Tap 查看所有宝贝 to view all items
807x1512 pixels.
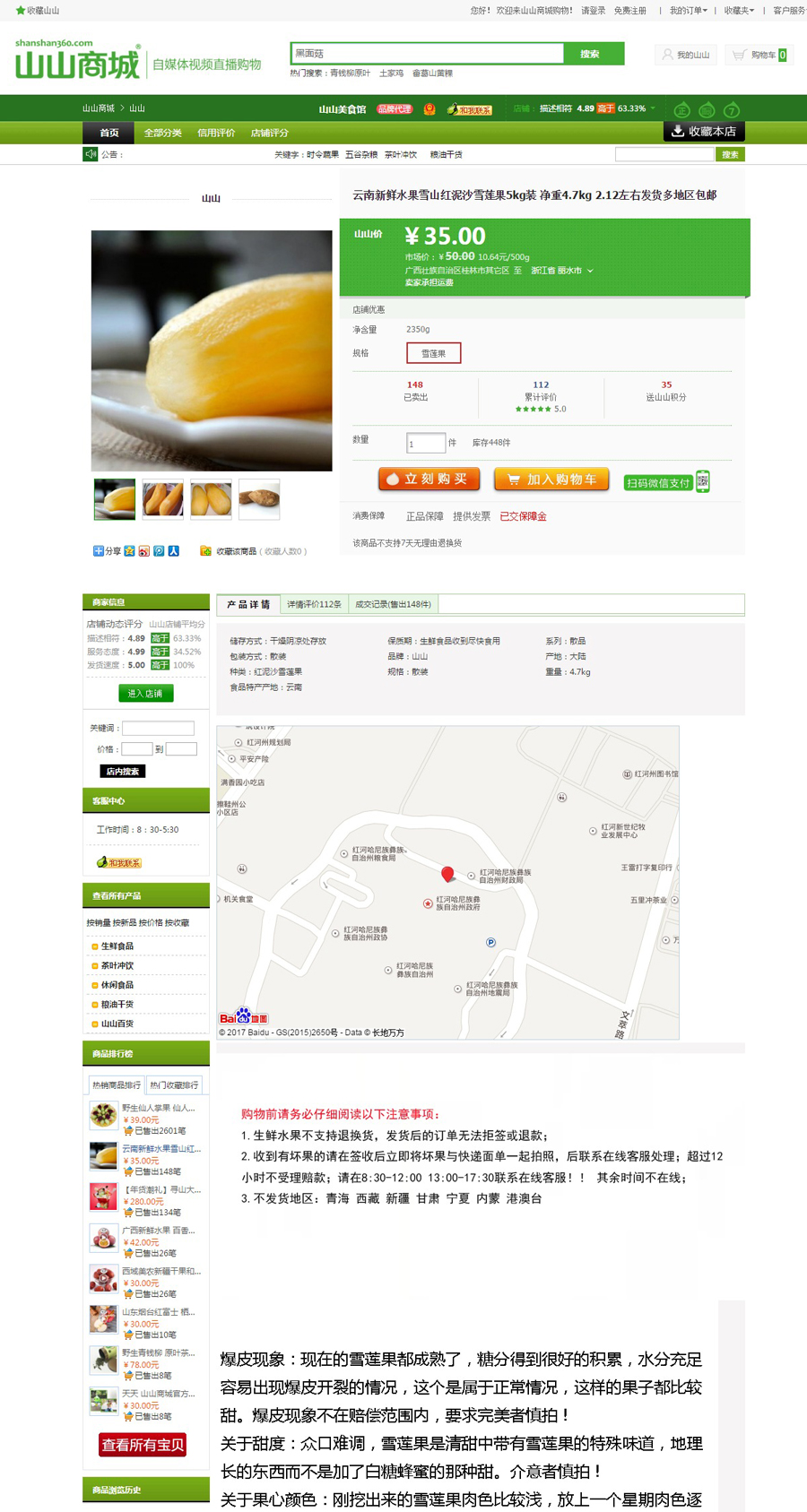point(143,1445)
